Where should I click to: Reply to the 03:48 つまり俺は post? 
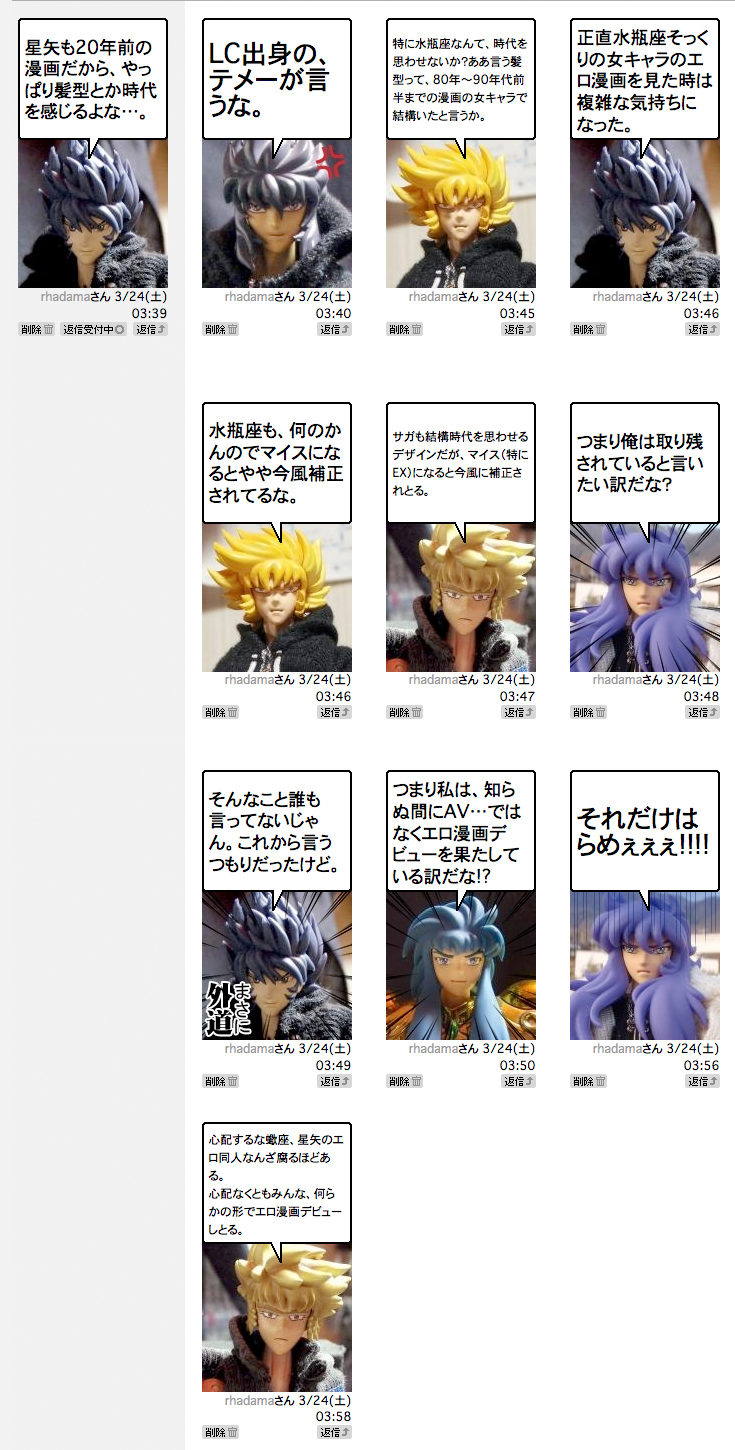pyautogui.click(x=703, y=712)
